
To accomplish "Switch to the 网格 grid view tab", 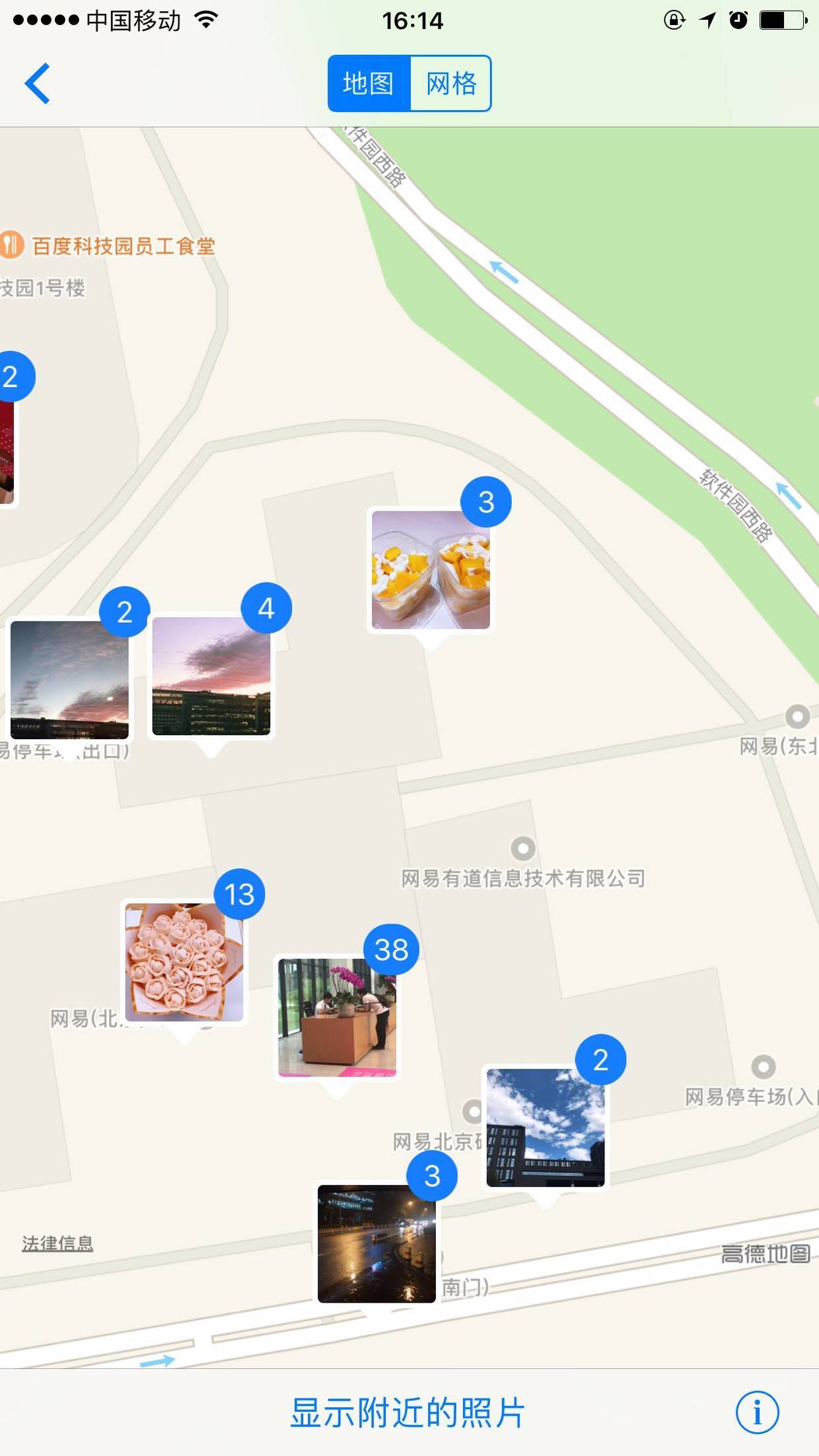I will [451, 83].
